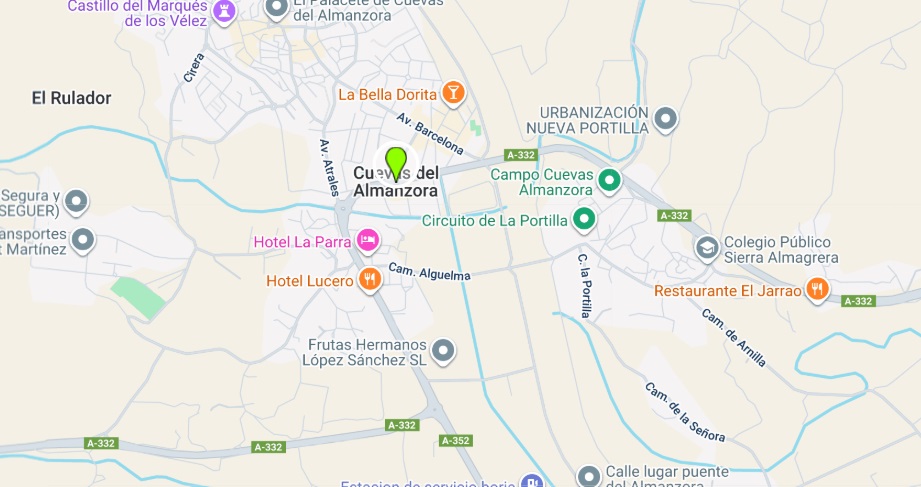Tap the green location pin on Cuevas del Almanzora
Viewport: 921px width, 487px height.
click(x=396, y=162)
